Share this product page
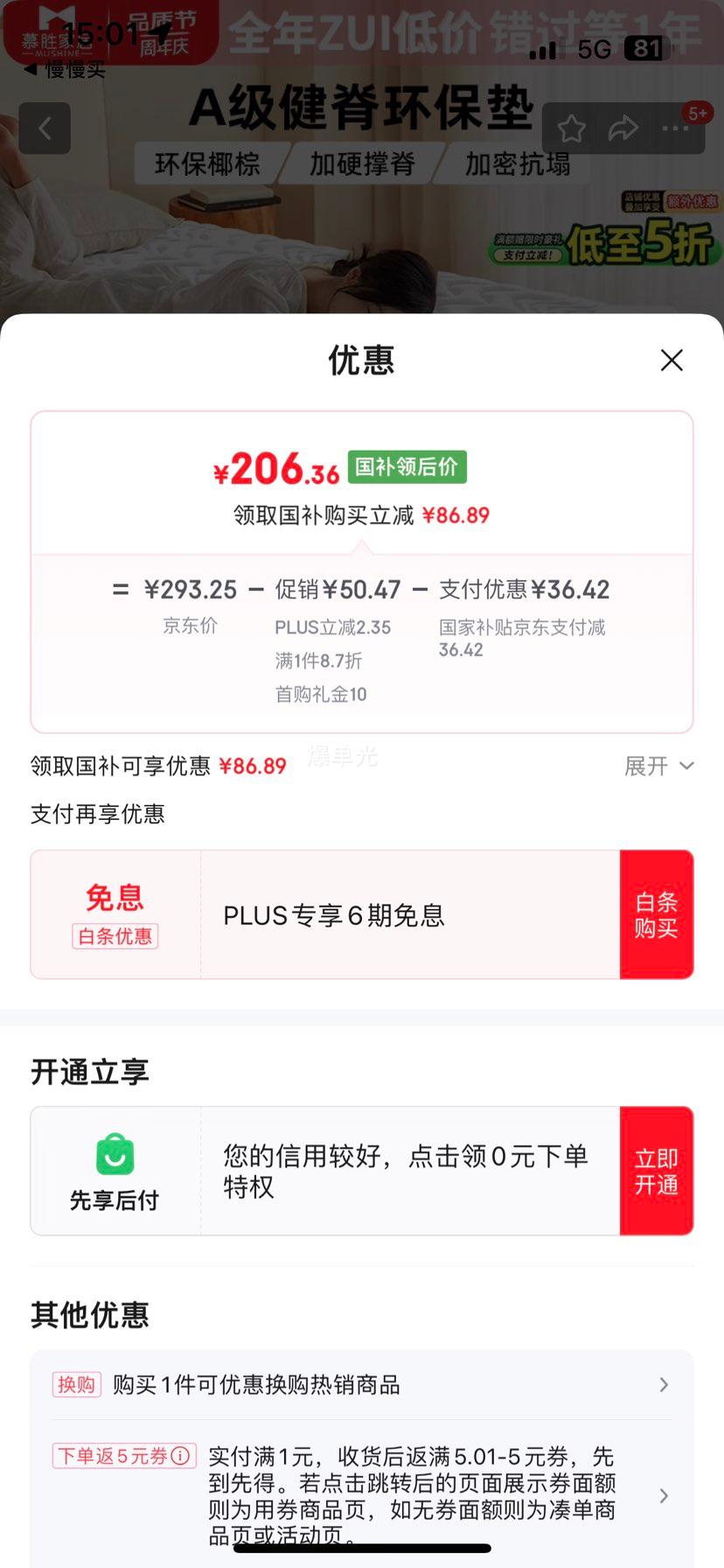The image size is (724, 1568). [623, 129]
